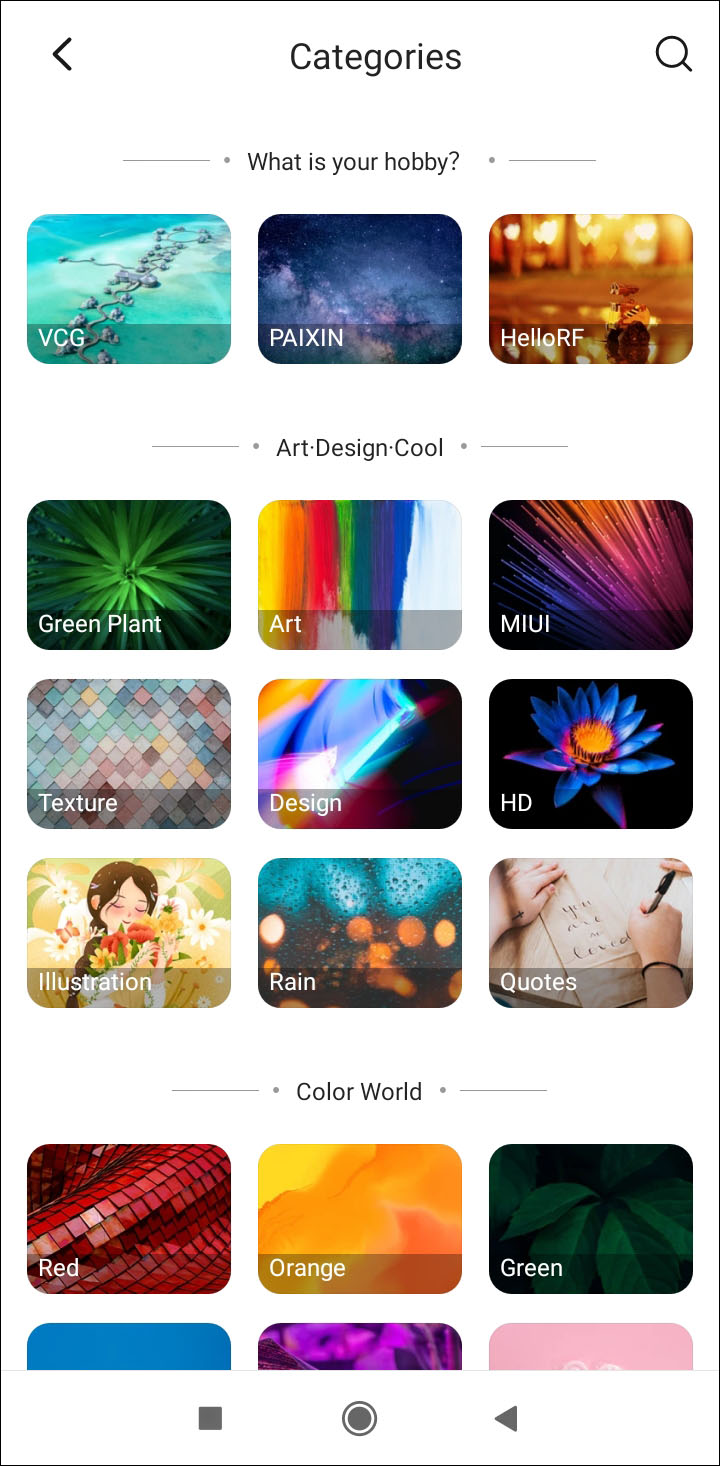Open the VCG wallpaper category

click(x=129, y=289)
